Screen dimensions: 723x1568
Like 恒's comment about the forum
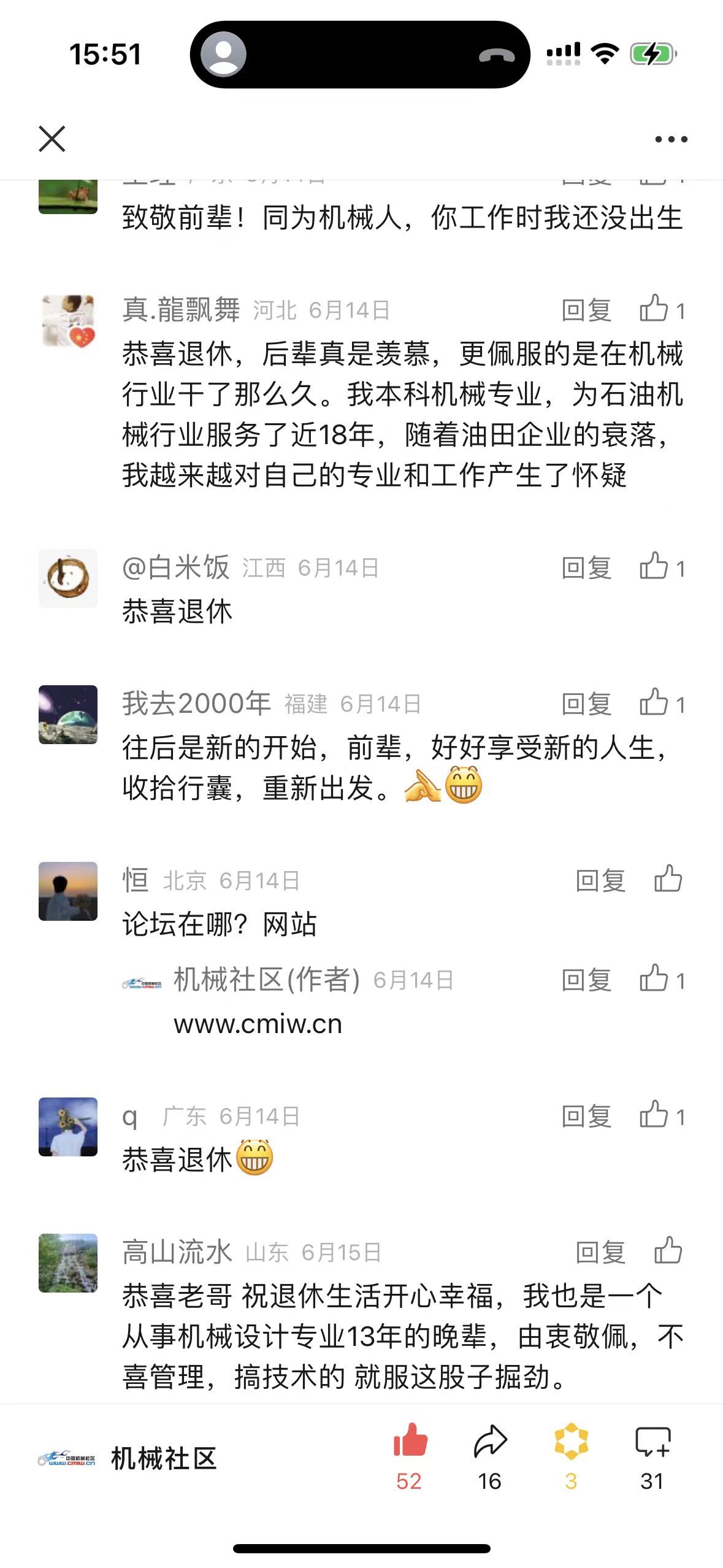tap(668, 879)
